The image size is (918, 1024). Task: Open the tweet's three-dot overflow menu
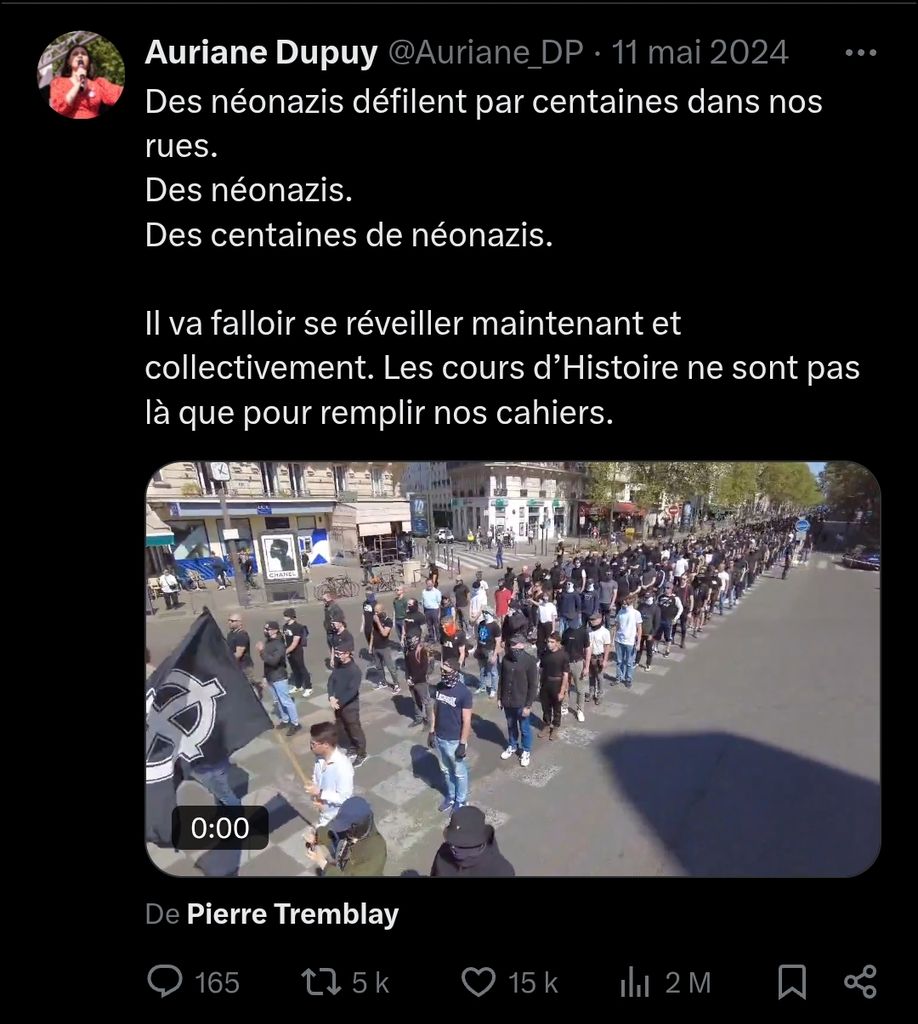(859, 53)
